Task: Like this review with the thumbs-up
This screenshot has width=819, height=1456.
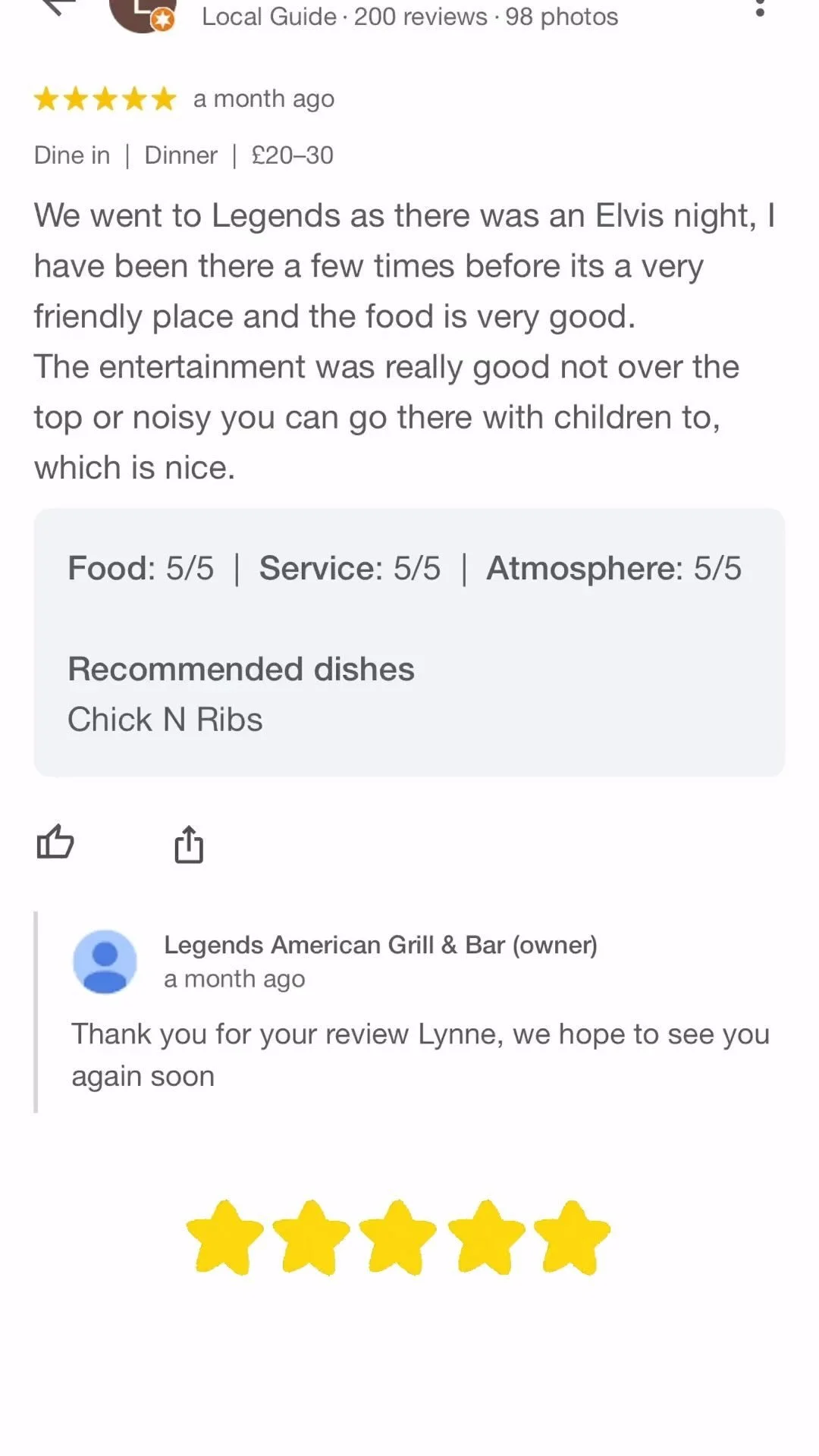Action: point(55,843)
